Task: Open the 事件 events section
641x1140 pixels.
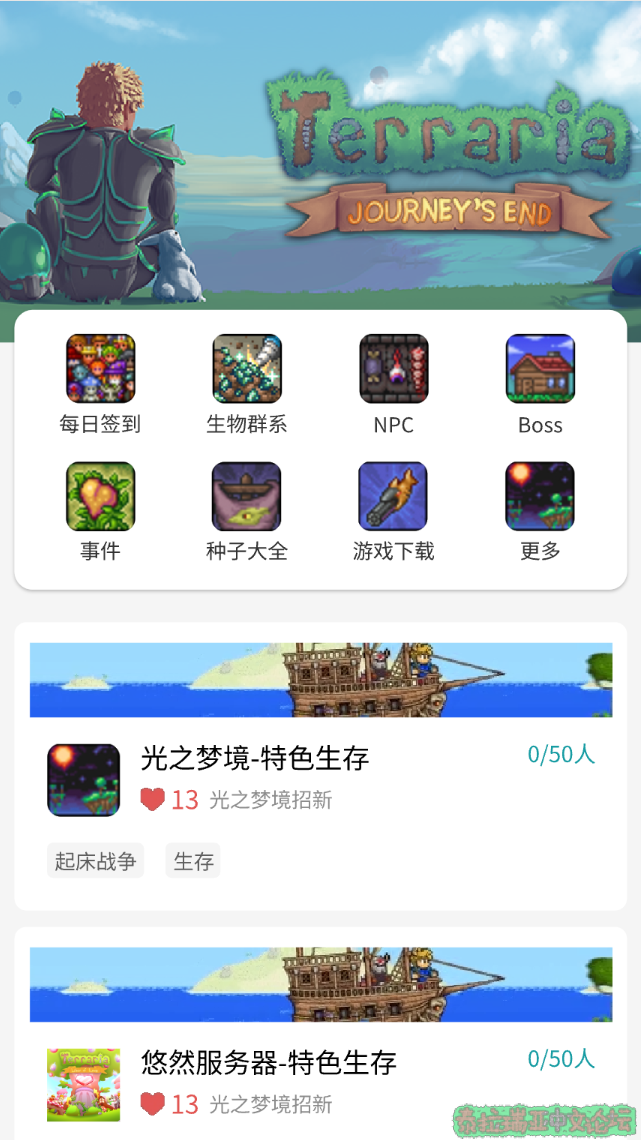Action: coord(100,511)
